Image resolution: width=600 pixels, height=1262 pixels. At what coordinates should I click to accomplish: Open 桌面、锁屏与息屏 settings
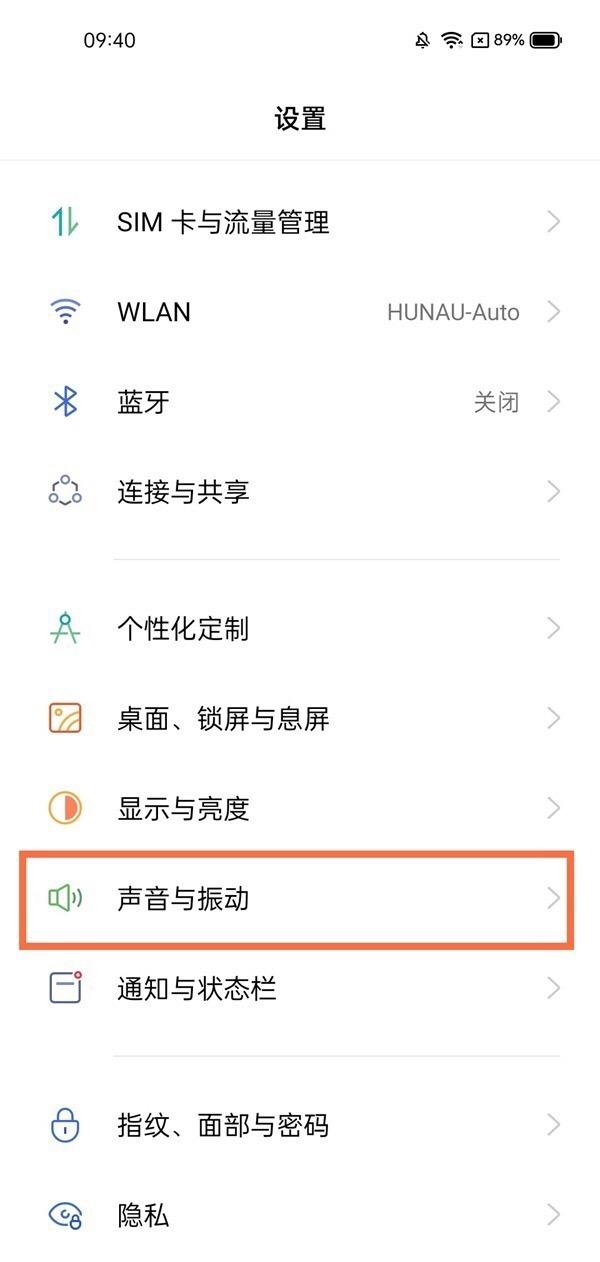300,719
